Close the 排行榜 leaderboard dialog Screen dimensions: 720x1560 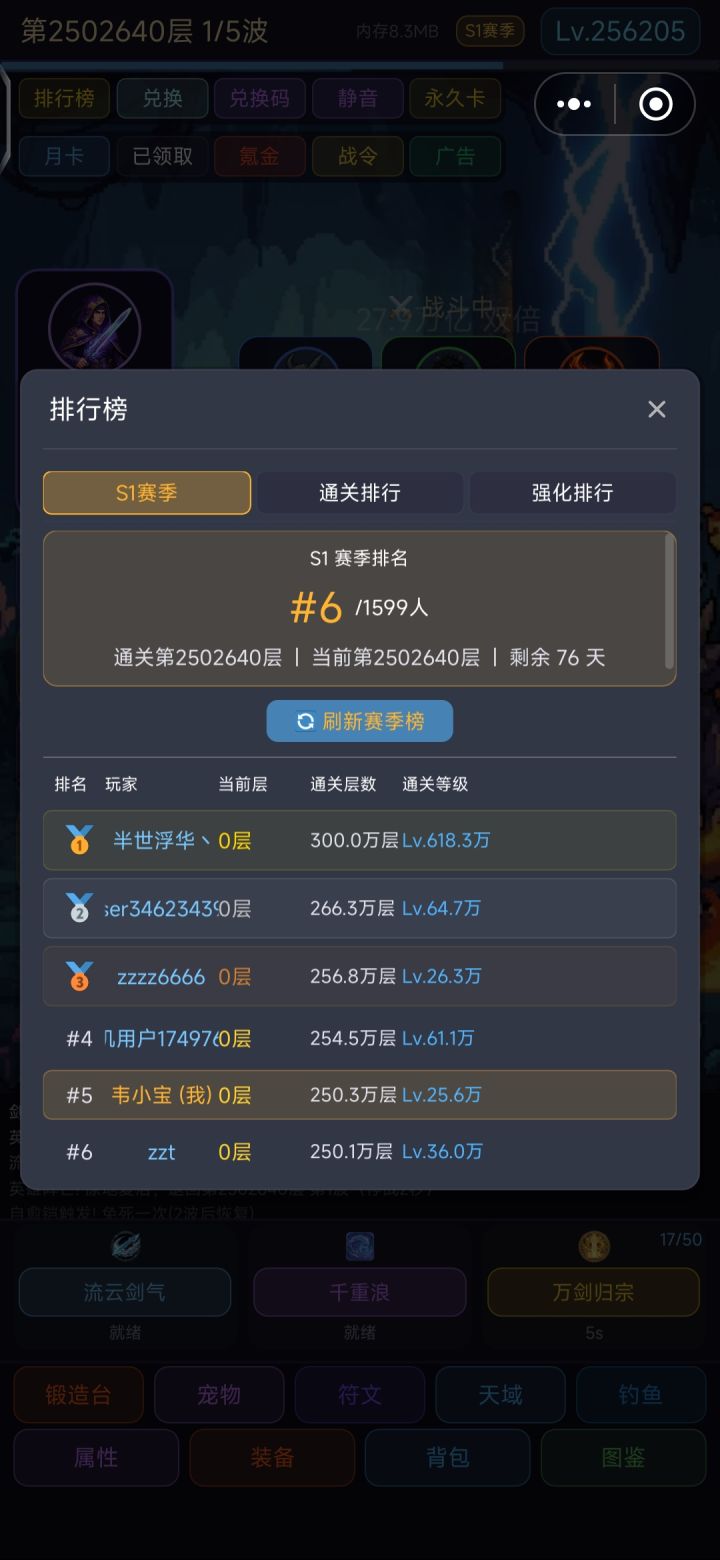pyautogui.click(x=656, y=409)
